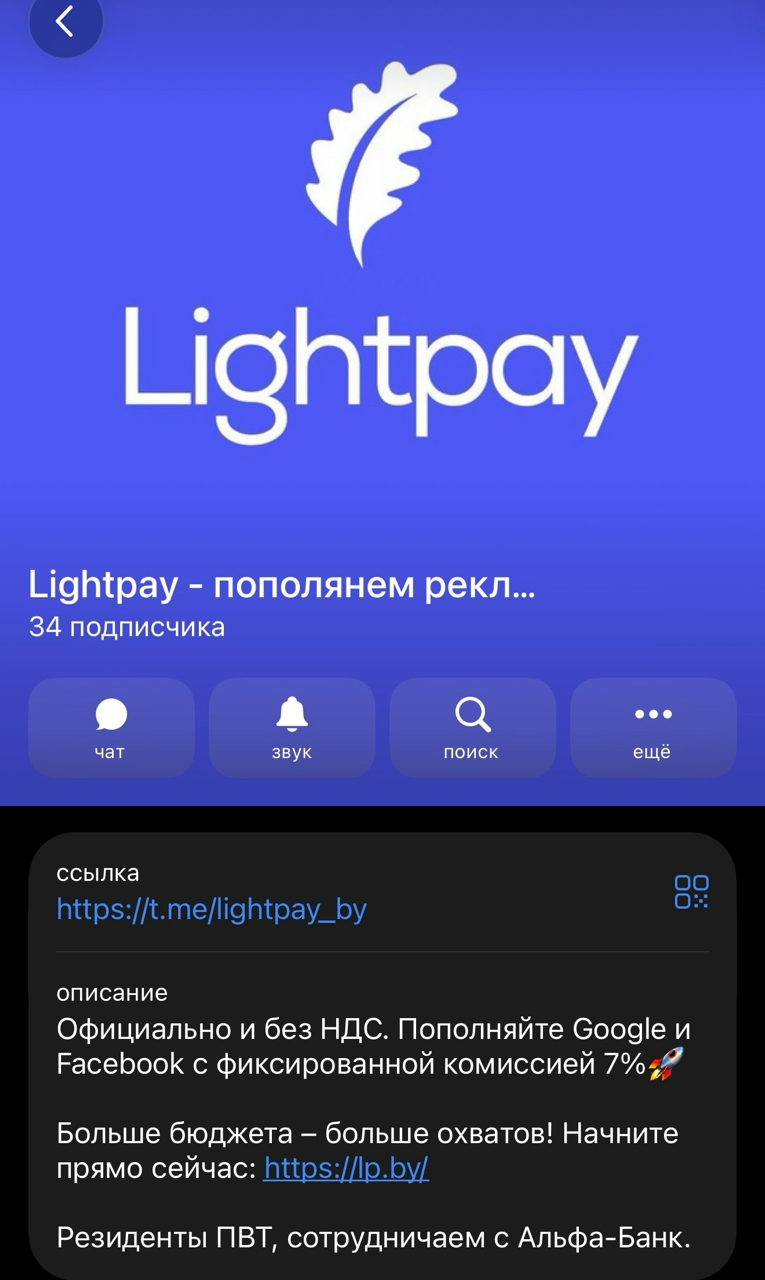
Task: Open the чат button
Action: coord(111,728)
